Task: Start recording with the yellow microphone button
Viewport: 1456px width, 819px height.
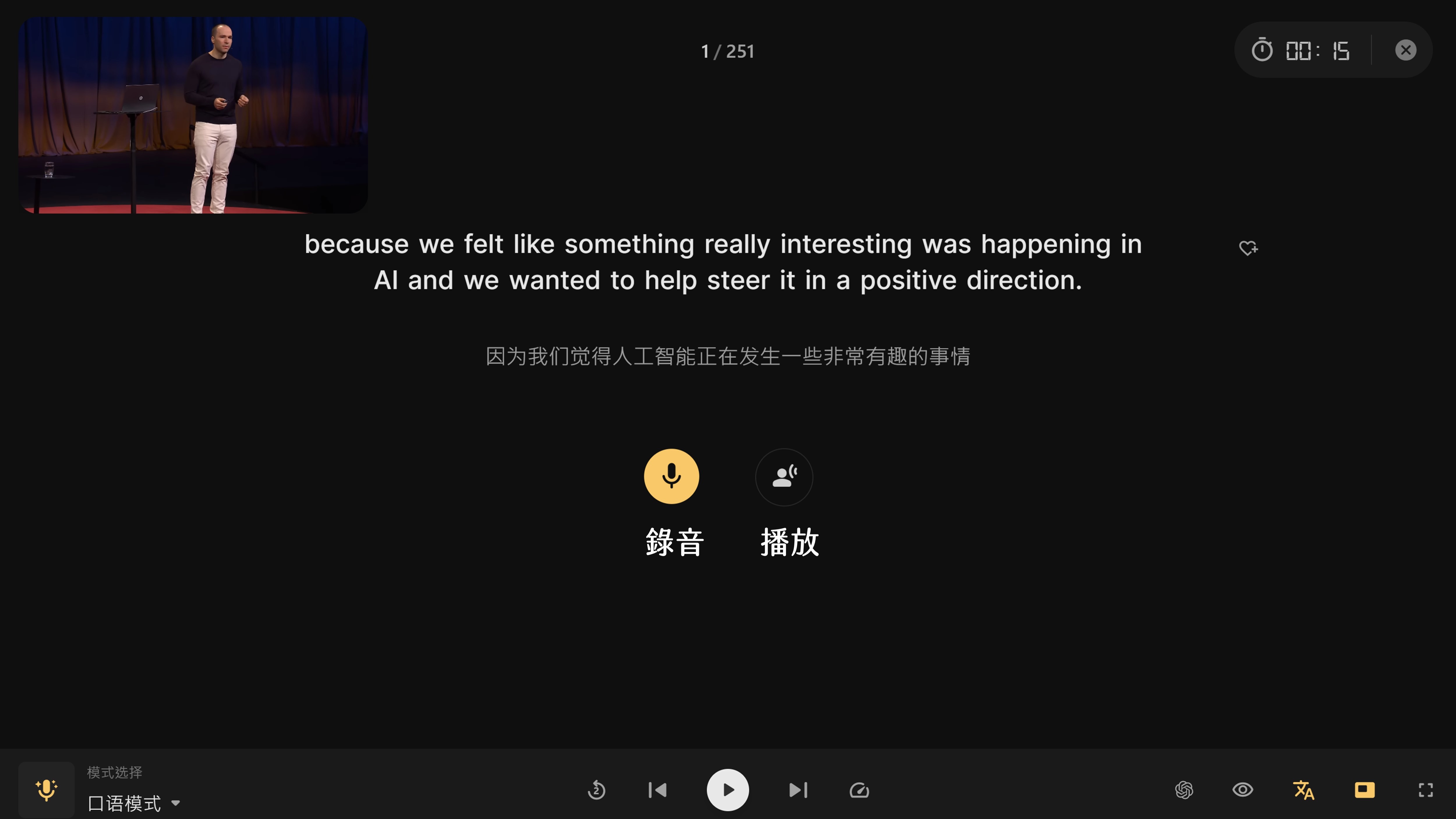Action: 672,476
